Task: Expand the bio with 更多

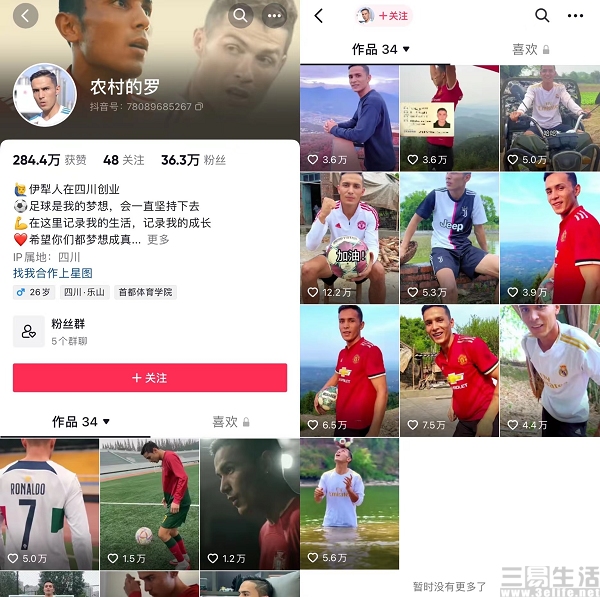Action: coord(158,240)
